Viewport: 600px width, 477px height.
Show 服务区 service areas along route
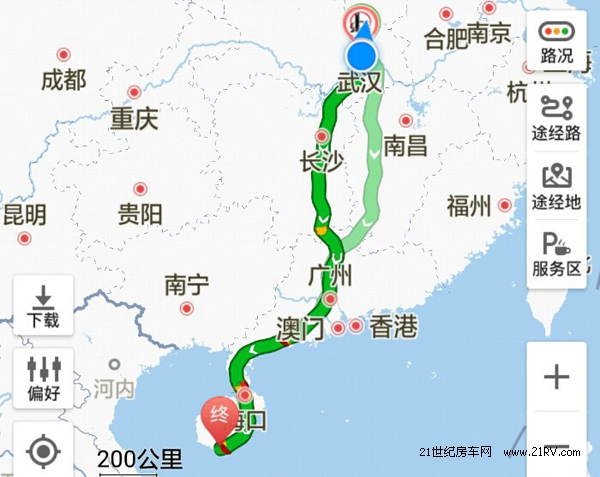[x=556, y=254]
